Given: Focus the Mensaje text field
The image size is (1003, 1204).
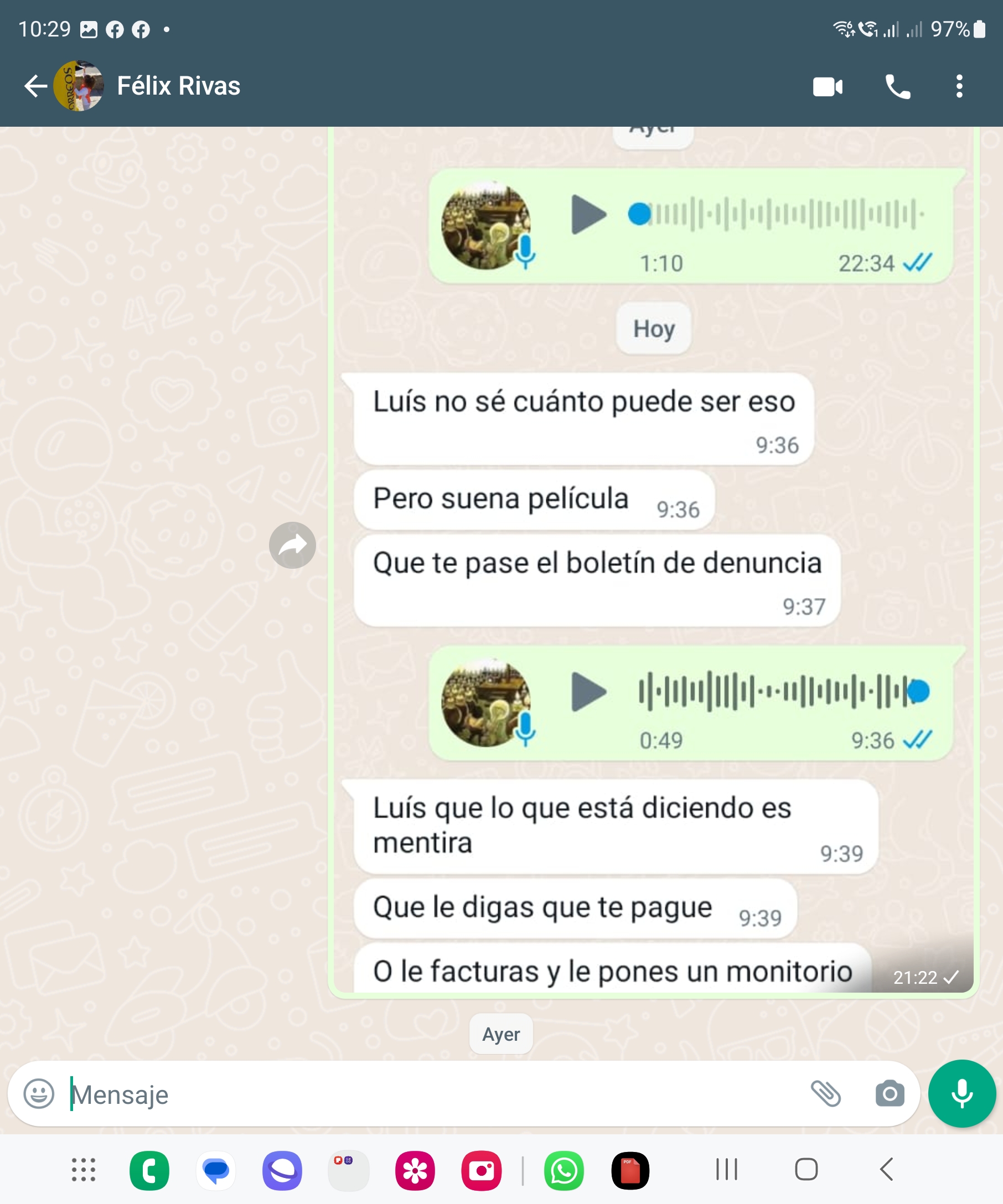Looking at the screenshot, I should click(430, 1094).
